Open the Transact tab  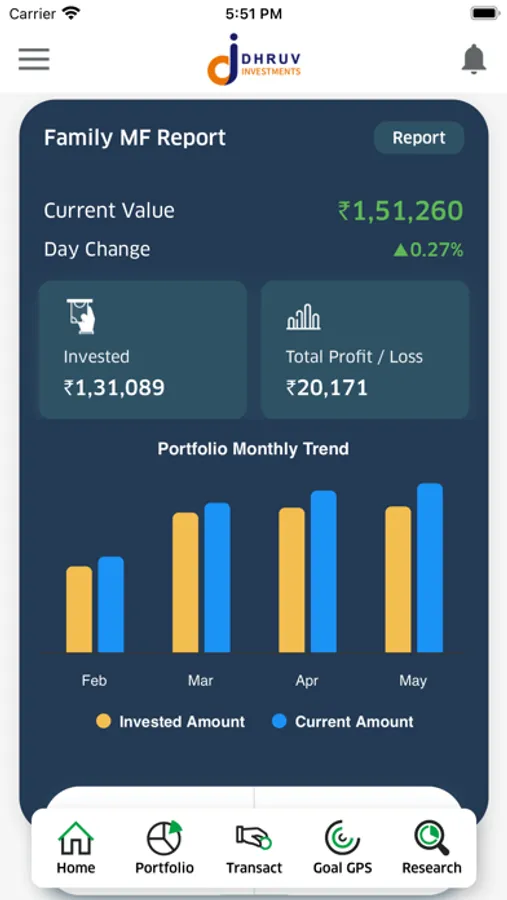[254, 848]
